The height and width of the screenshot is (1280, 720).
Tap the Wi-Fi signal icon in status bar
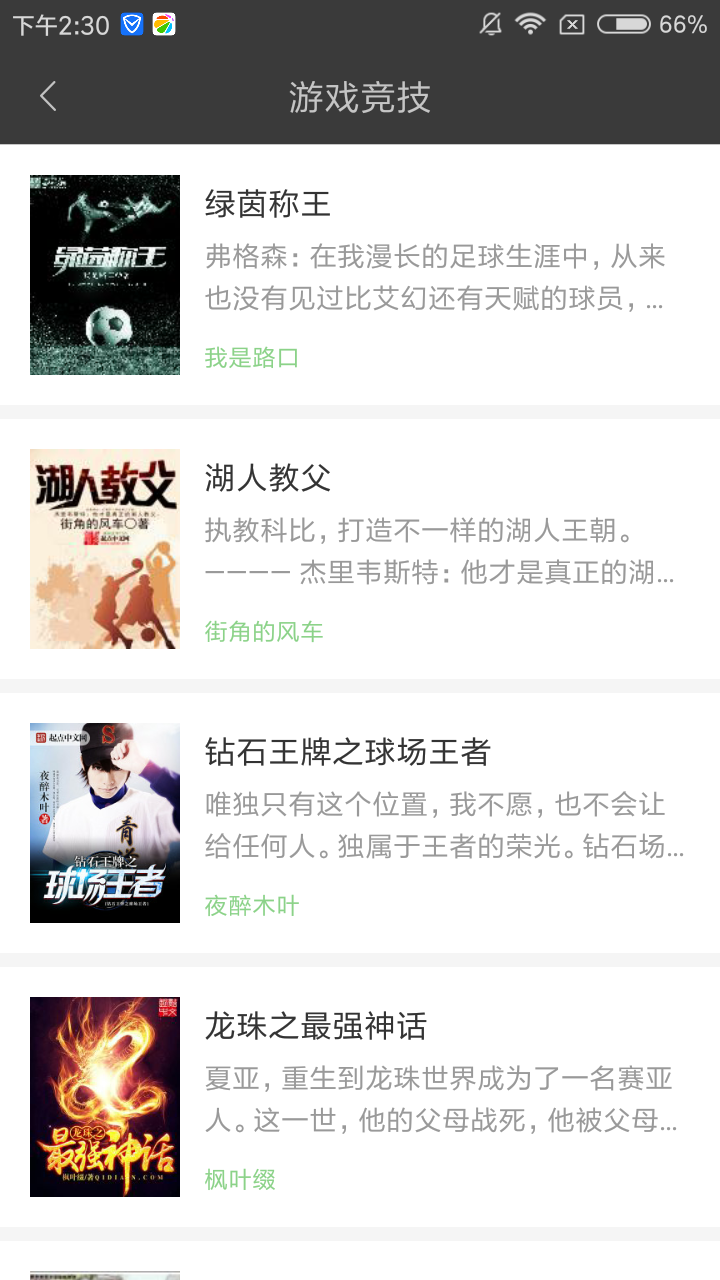[531, 24]
